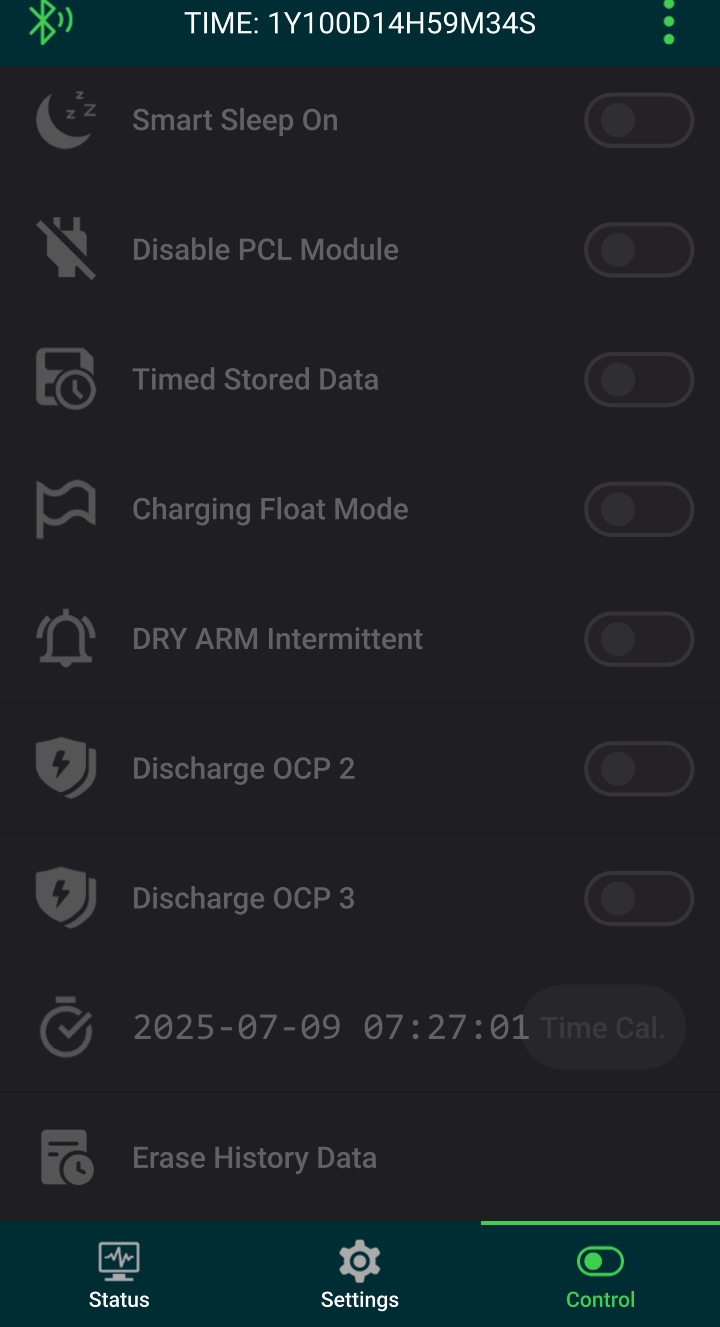Toggle the Smart Sleep On switch
The width and height of the screenshot is (720, 1327).
[x=639, y=121]
